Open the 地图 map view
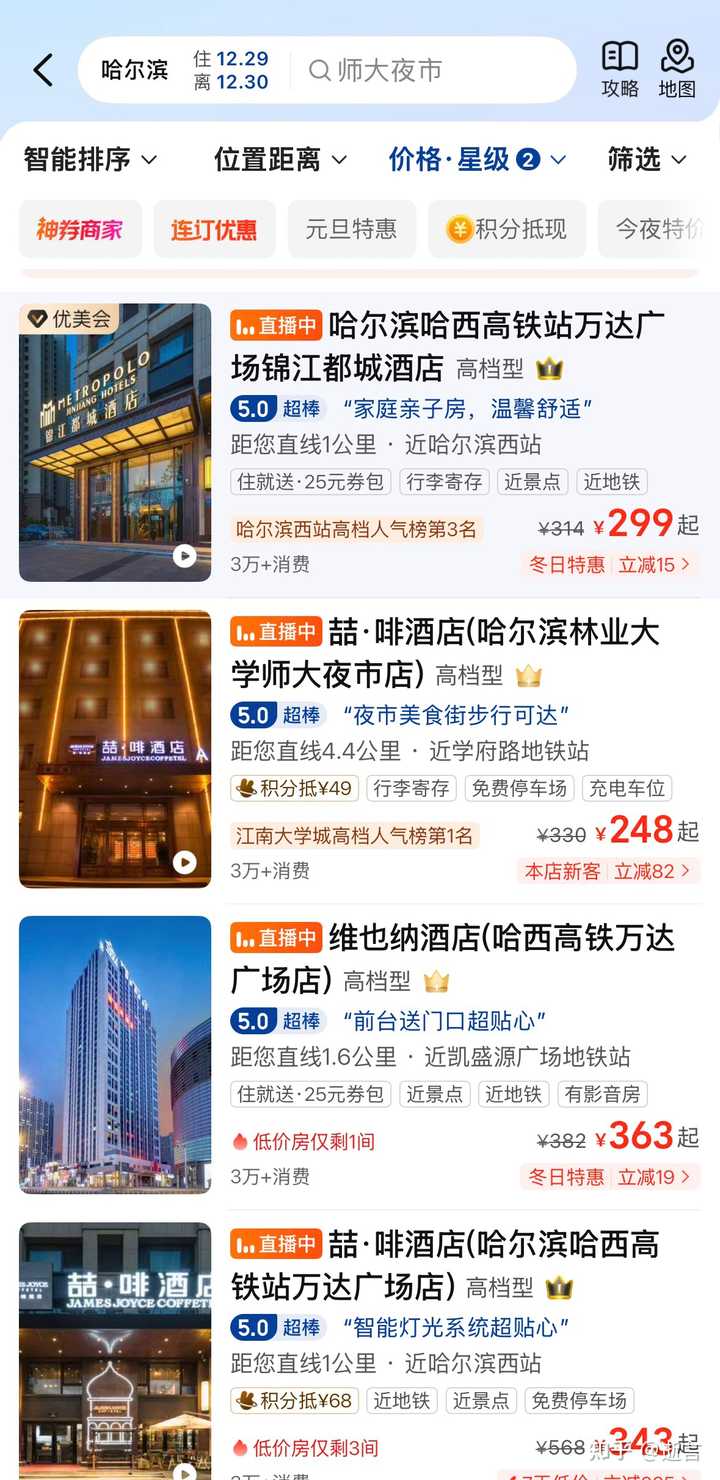Viewport: 720px width, 1480px height. 677,69
